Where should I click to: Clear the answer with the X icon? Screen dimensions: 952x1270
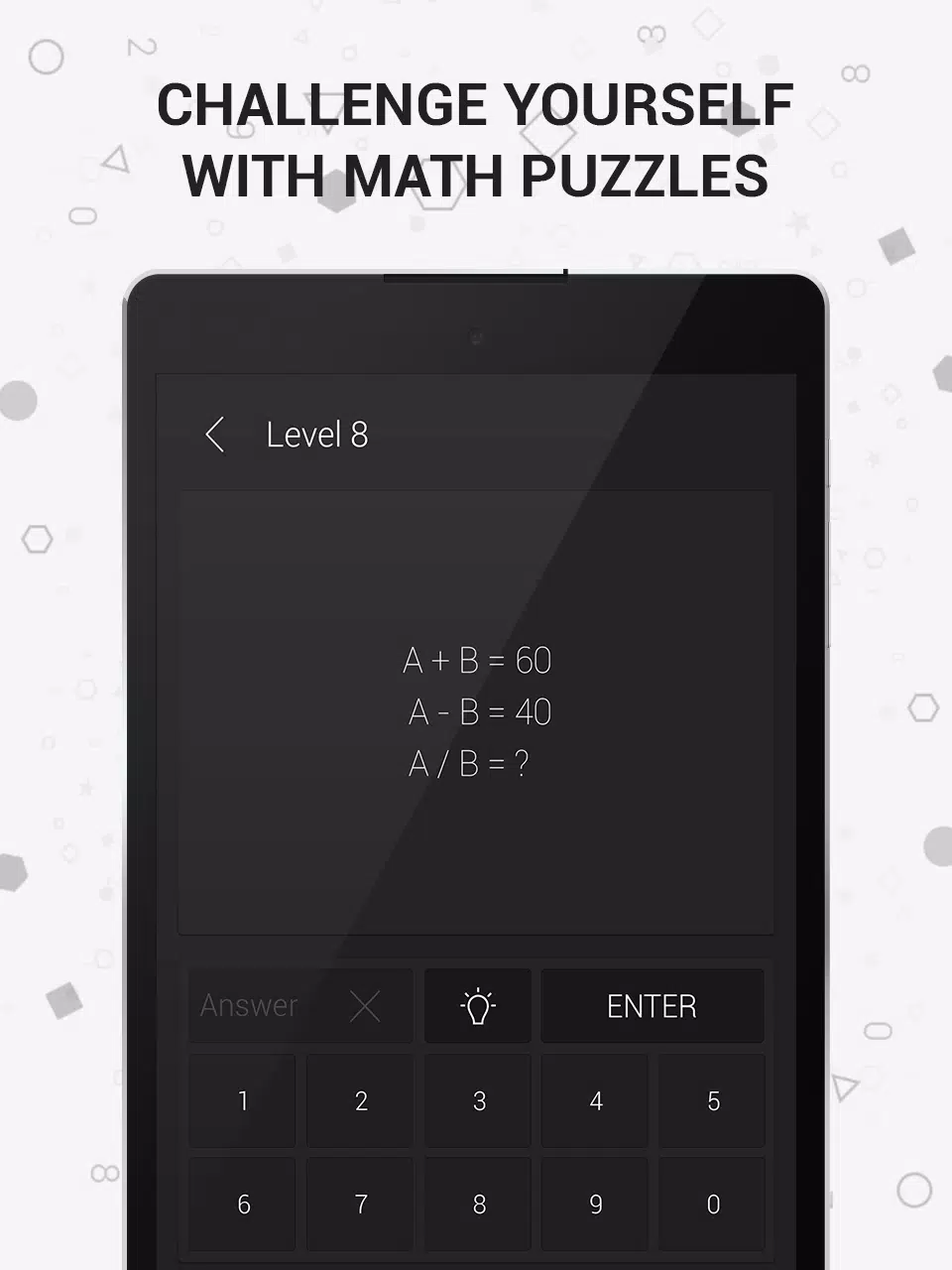click(365, 1006)
